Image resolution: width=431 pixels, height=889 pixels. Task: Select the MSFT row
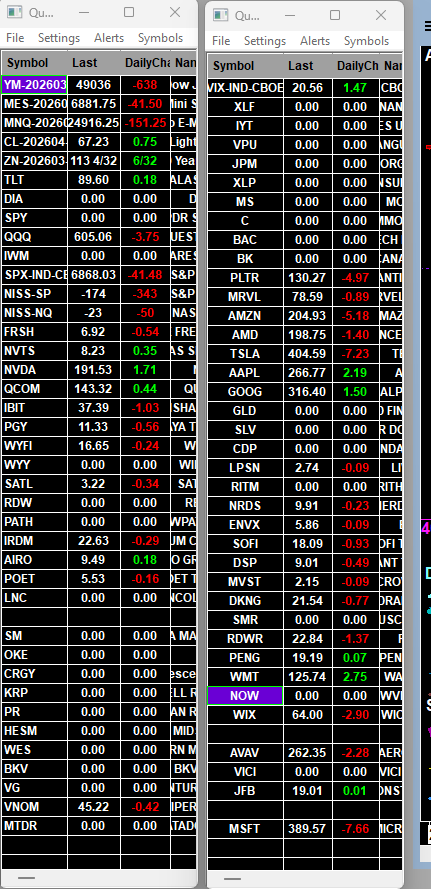305,829
